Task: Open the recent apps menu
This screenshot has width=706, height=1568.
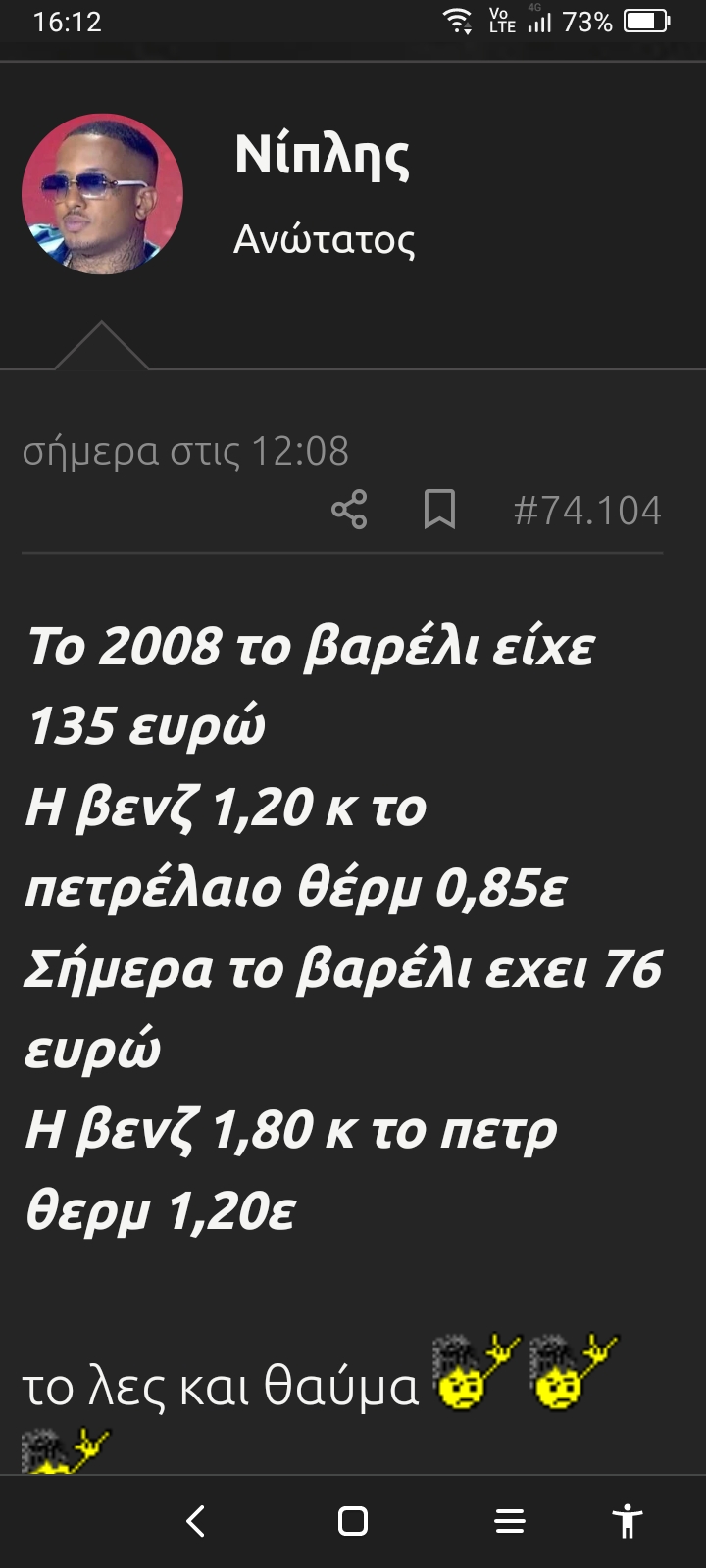Action: pos(510,1521)
